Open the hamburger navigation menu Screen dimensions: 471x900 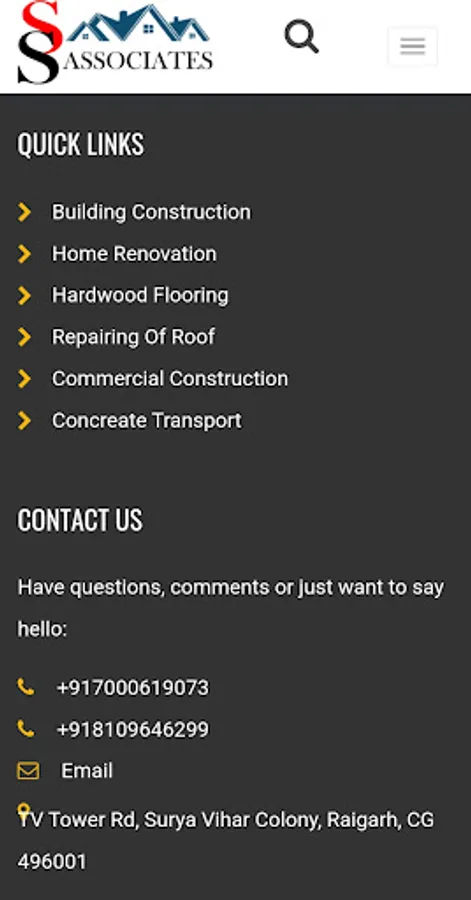412,46
